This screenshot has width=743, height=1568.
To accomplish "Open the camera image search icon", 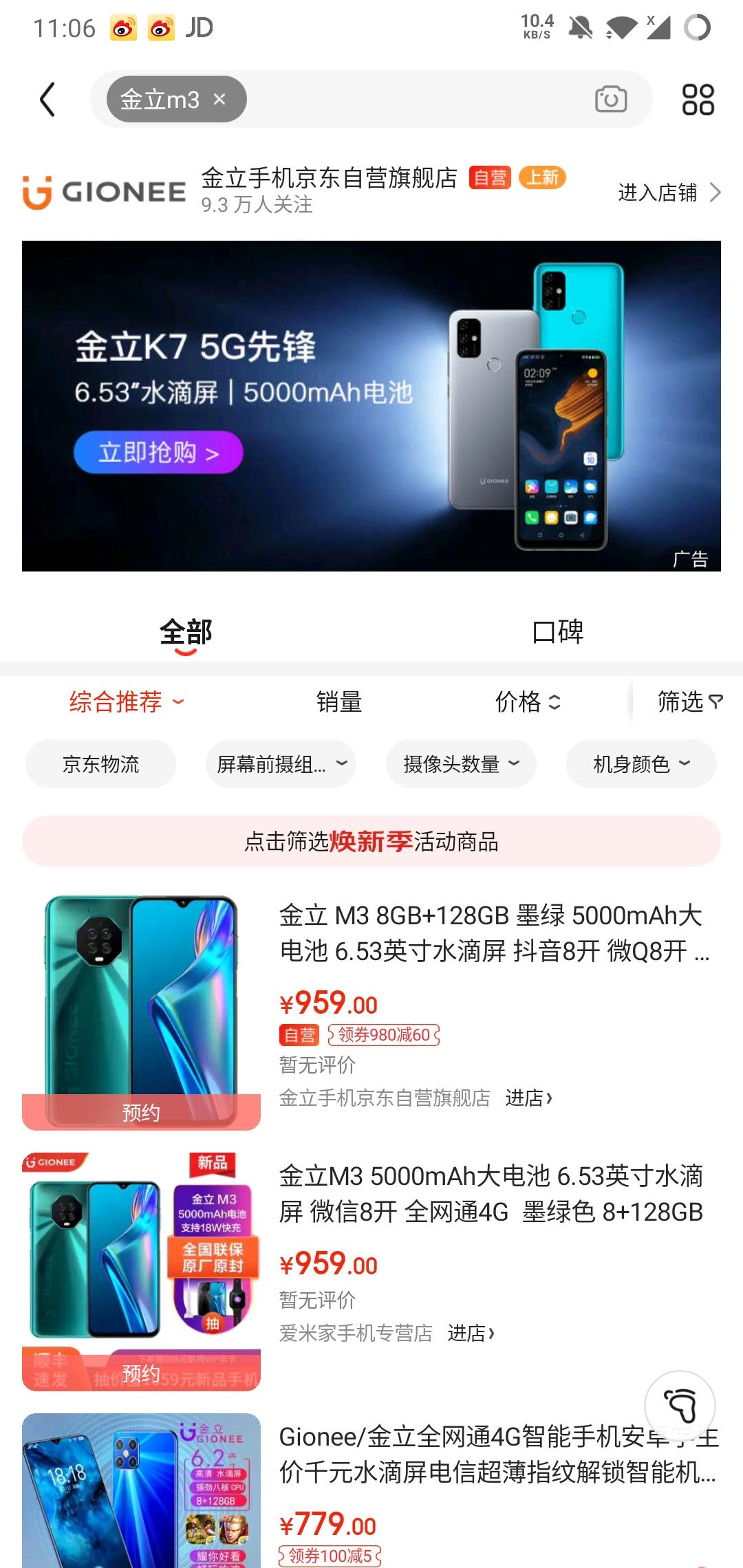I will coord(612,99).
